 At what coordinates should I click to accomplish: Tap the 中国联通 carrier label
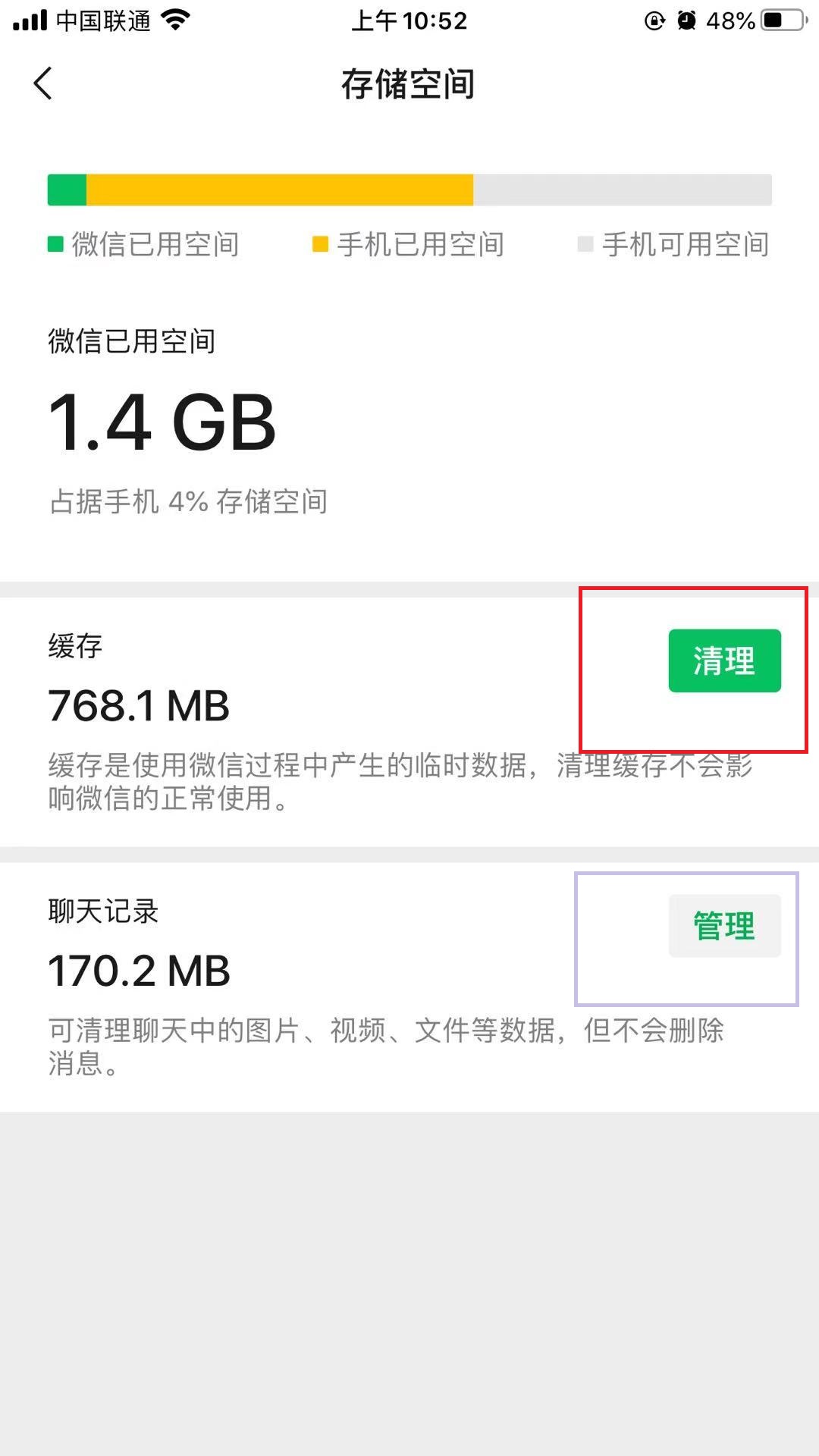click(x=102, y=20)
